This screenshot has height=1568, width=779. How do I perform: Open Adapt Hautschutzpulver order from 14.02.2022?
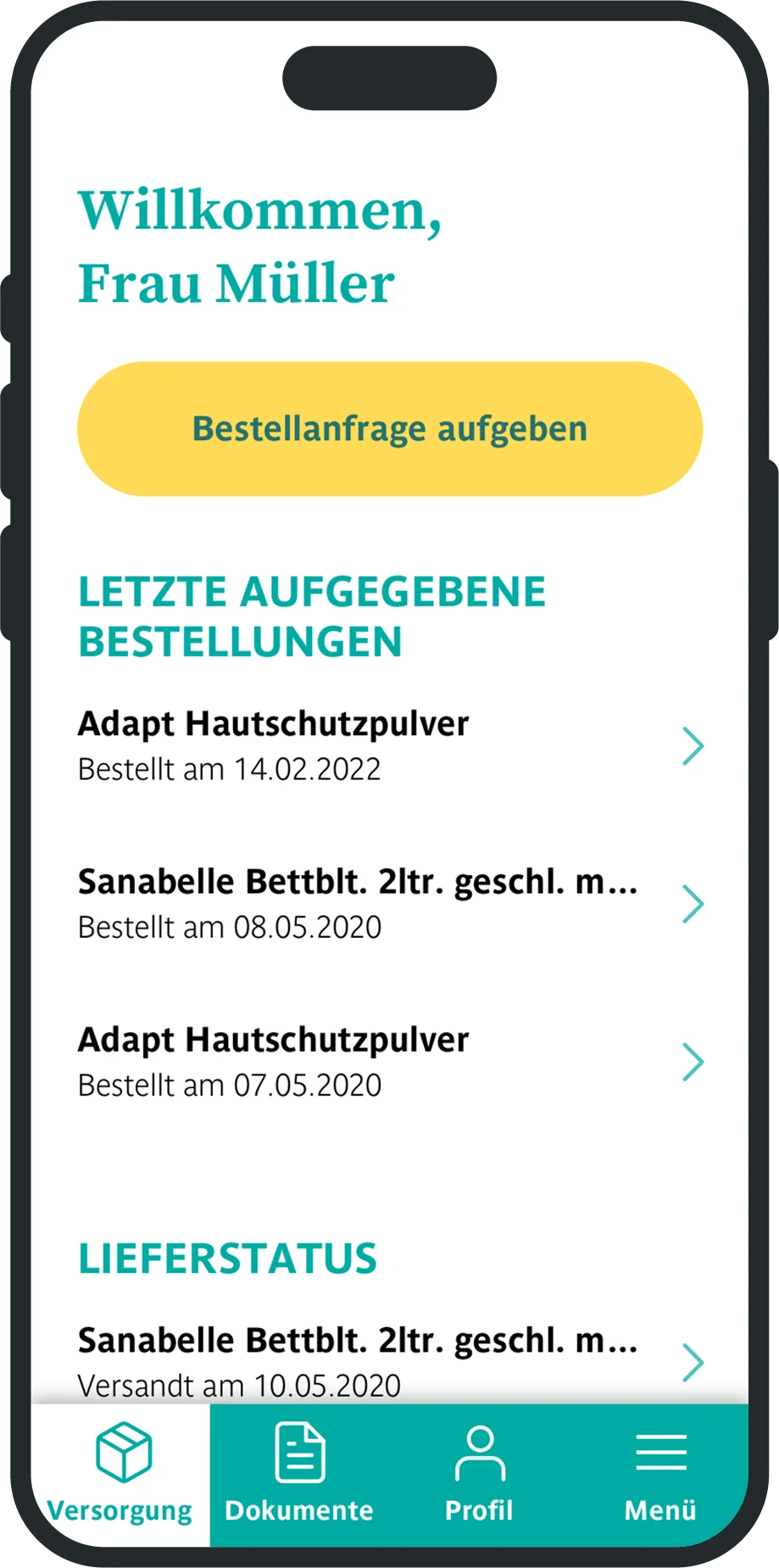point(390,746)
